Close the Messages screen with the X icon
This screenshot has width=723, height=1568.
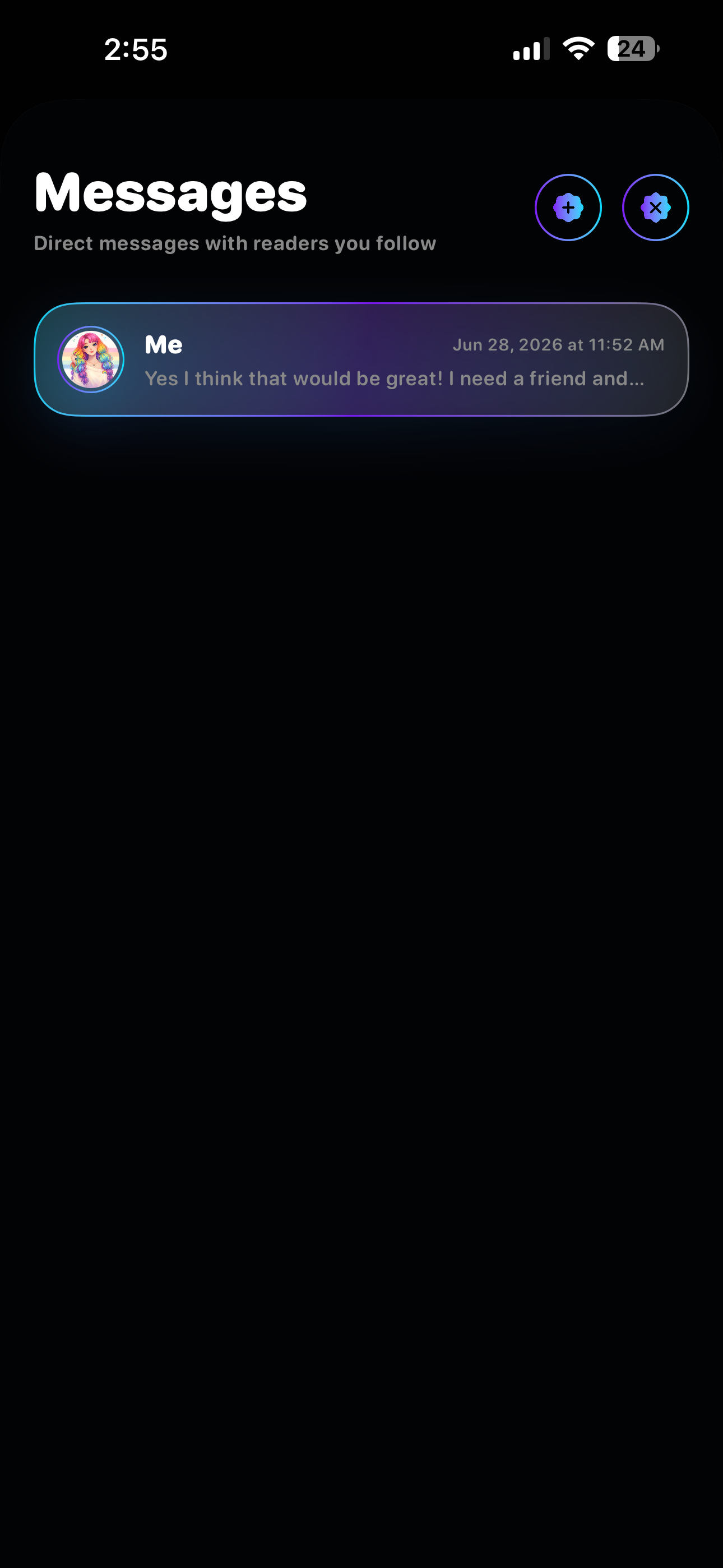tap(655, 207)
